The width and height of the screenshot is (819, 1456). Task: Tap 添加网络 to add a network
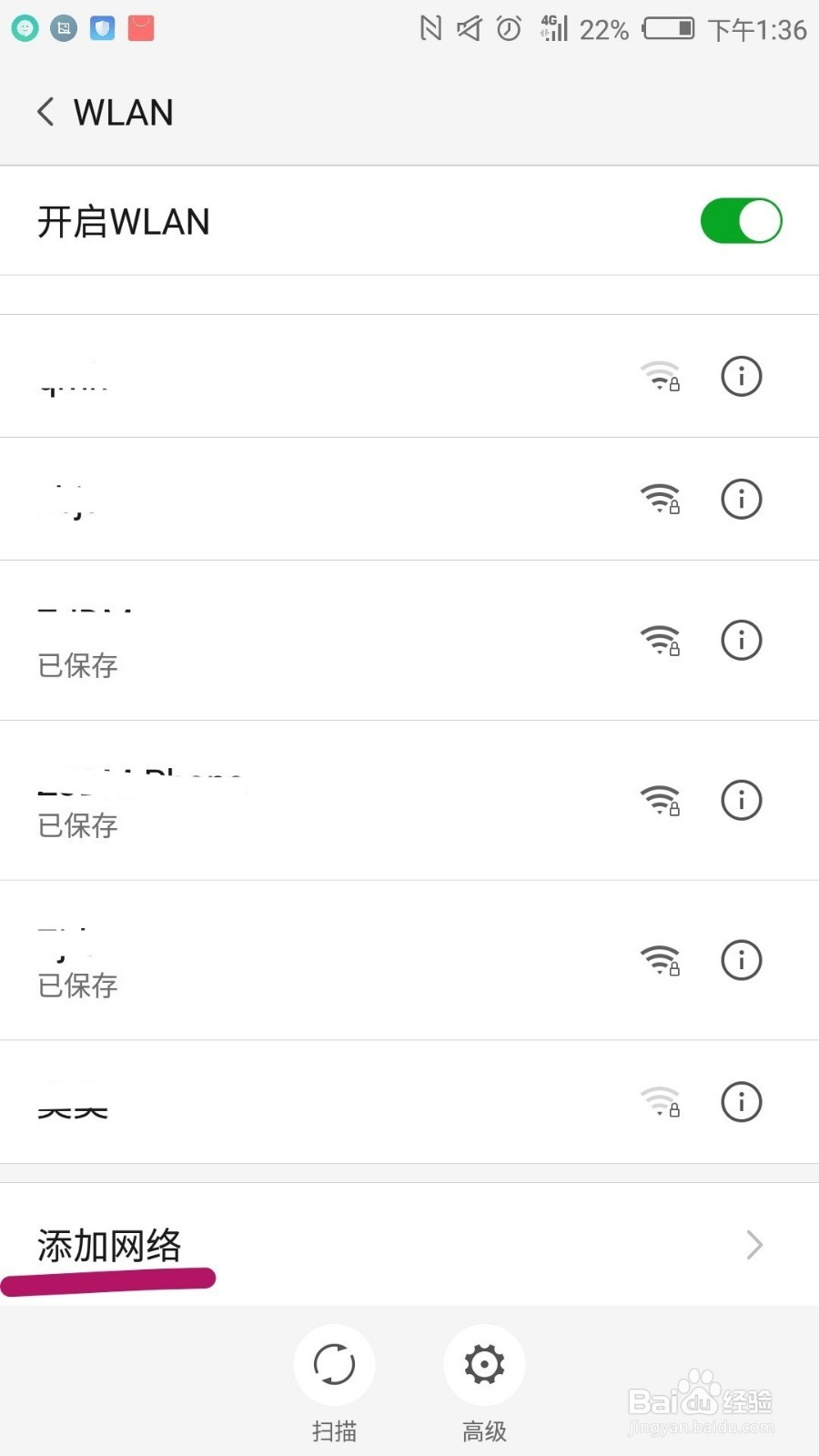point(109,1245)
